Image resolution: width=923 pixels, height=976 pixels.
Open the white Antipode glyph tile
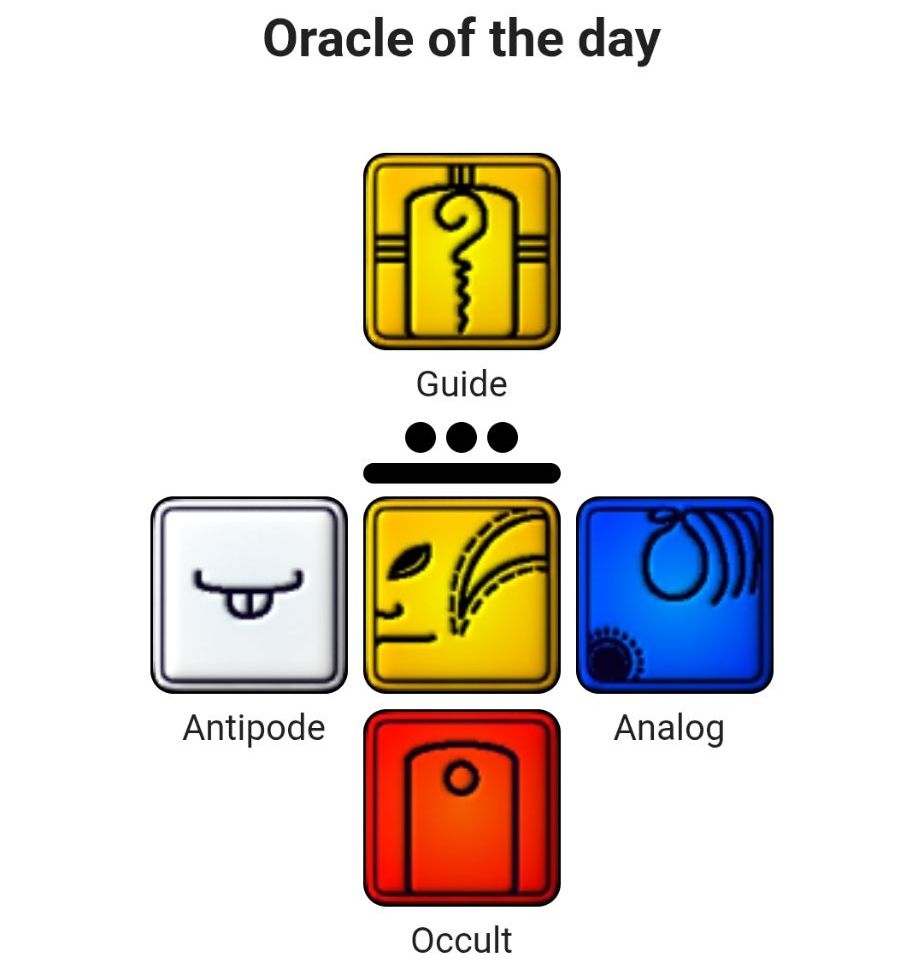point(249,595)
